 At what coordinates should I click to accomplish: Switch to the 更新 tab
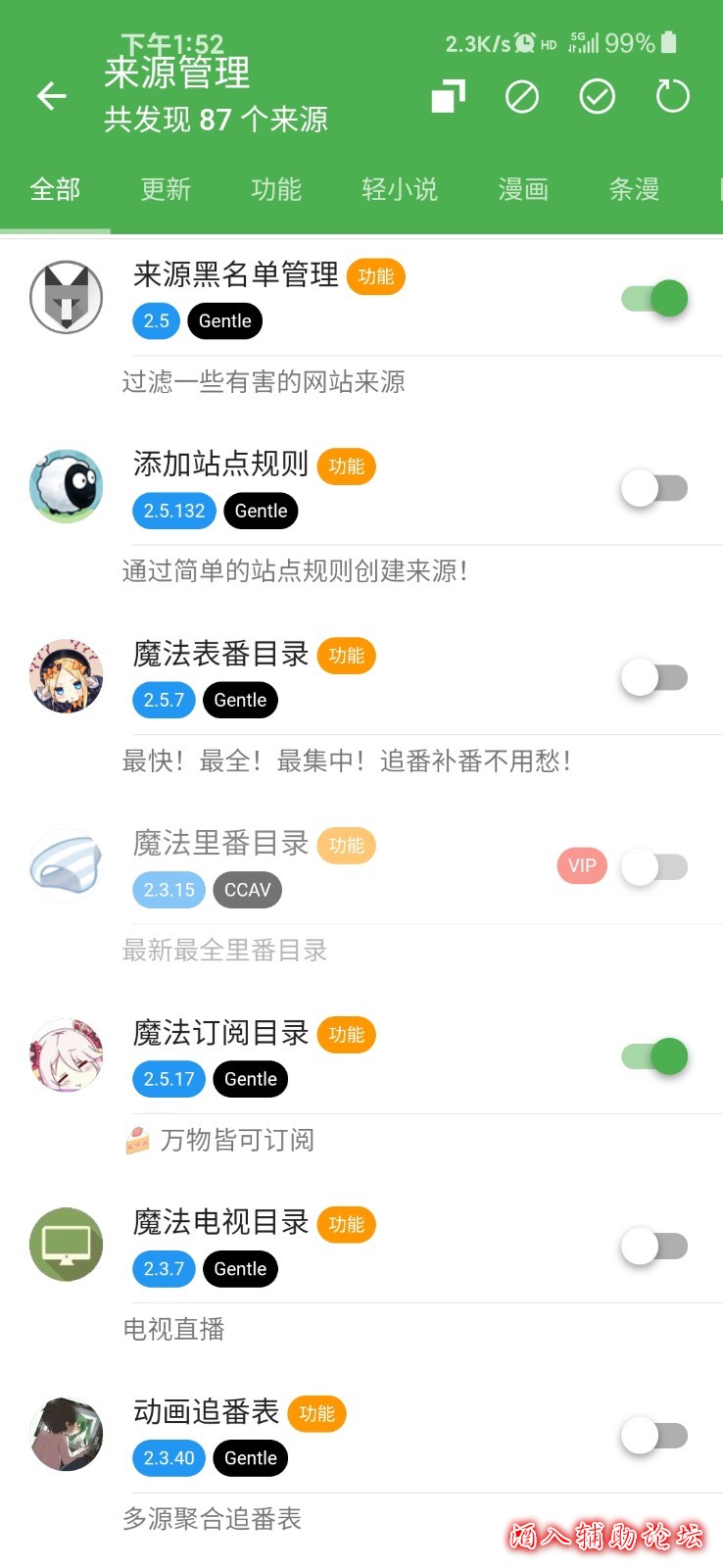point(165,190)
